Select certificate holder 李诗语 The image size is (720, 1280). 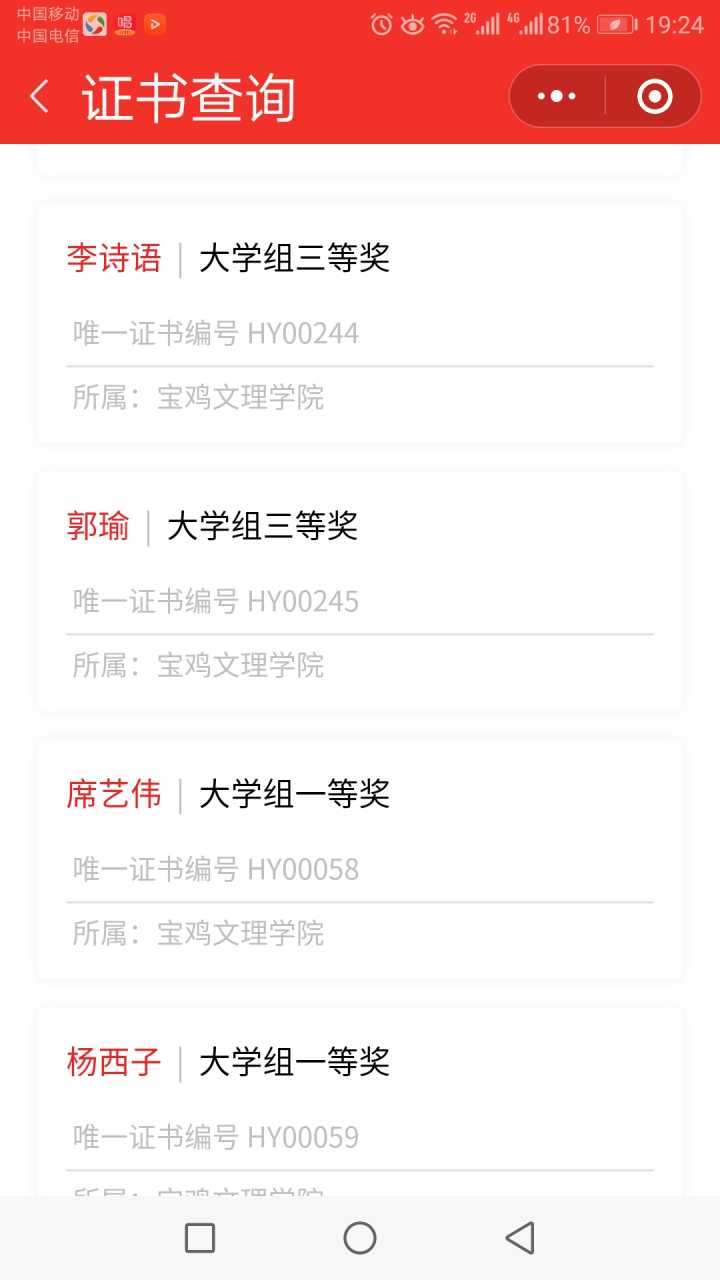[x=113, y=258]
